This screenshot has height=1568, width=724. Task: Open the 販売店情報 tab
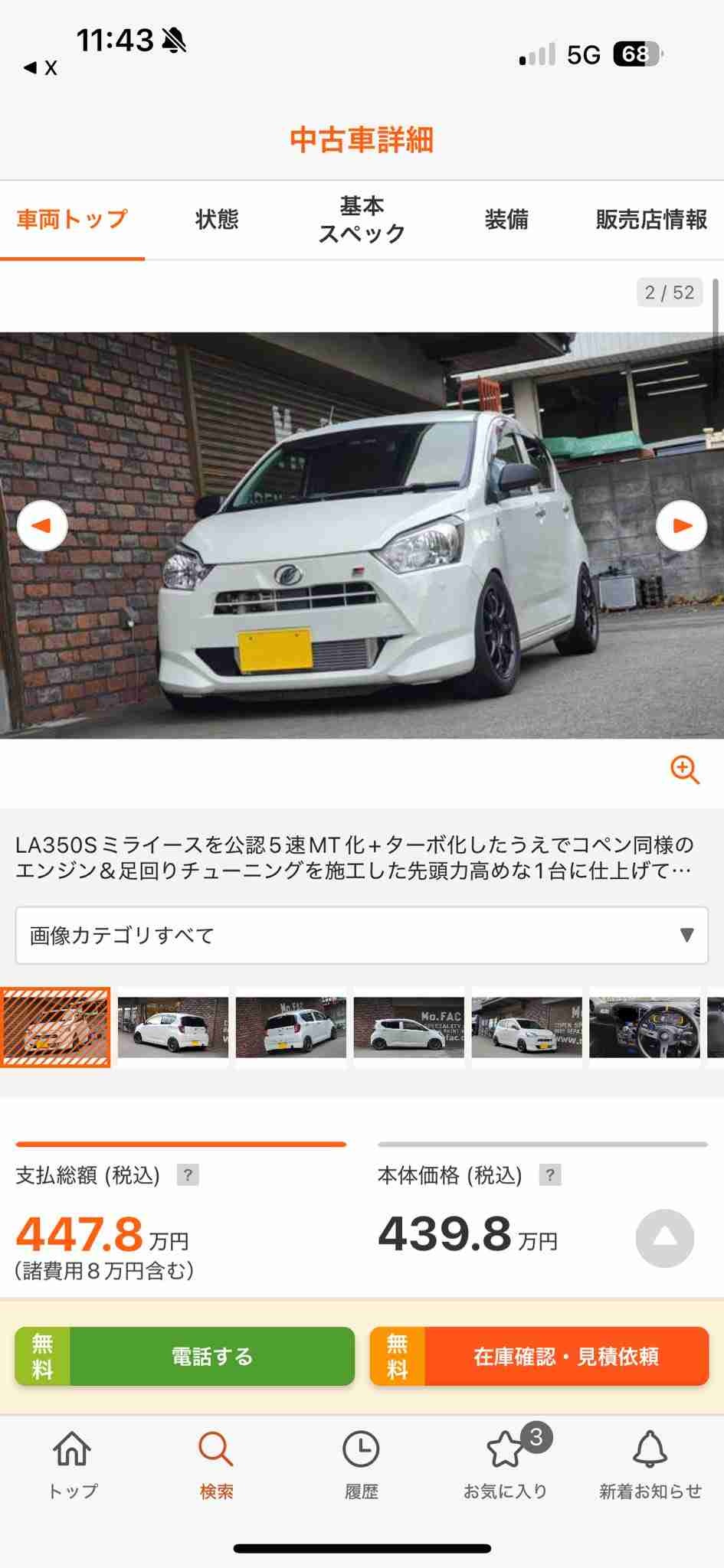[x=651, y=220]
